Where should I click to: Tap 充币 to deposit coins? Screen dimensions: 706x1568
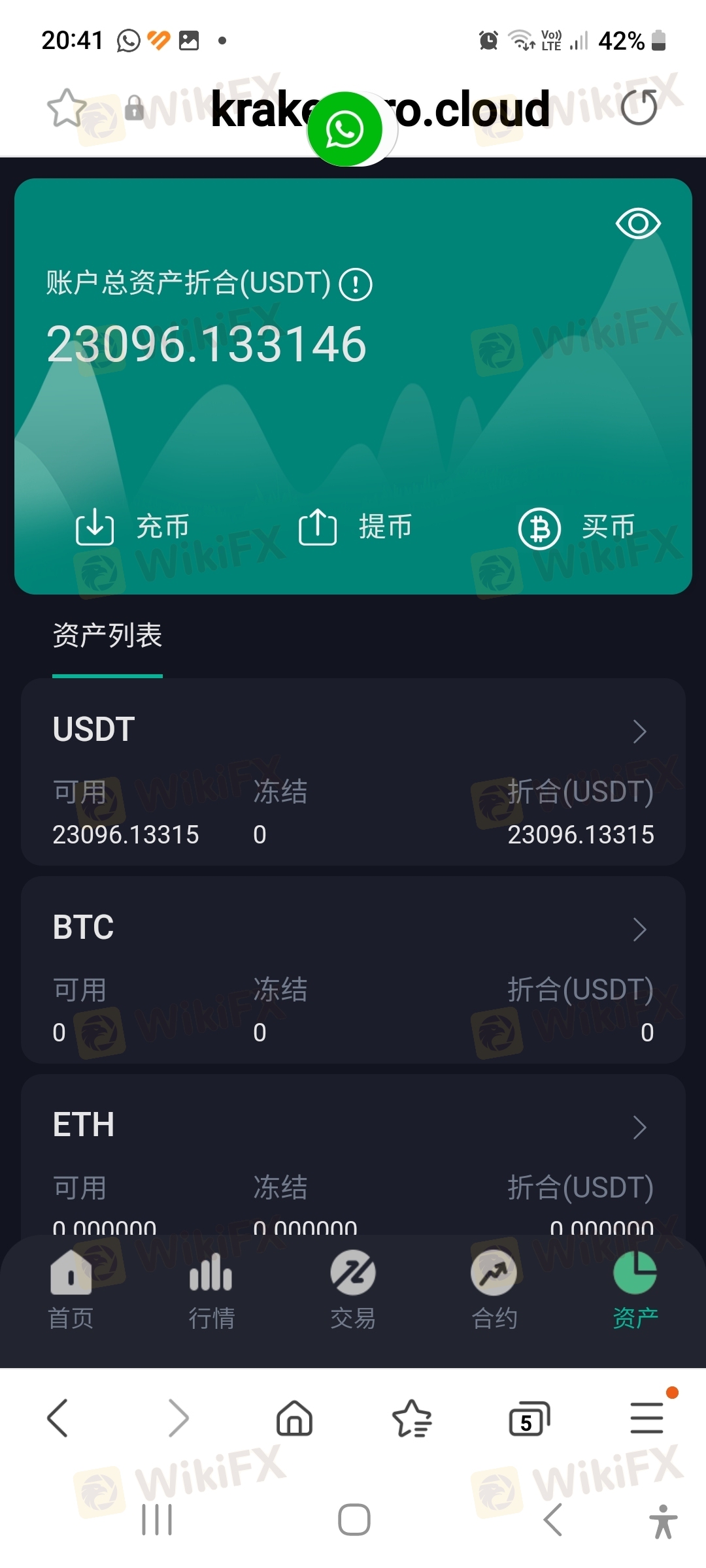tap(133, 527)
